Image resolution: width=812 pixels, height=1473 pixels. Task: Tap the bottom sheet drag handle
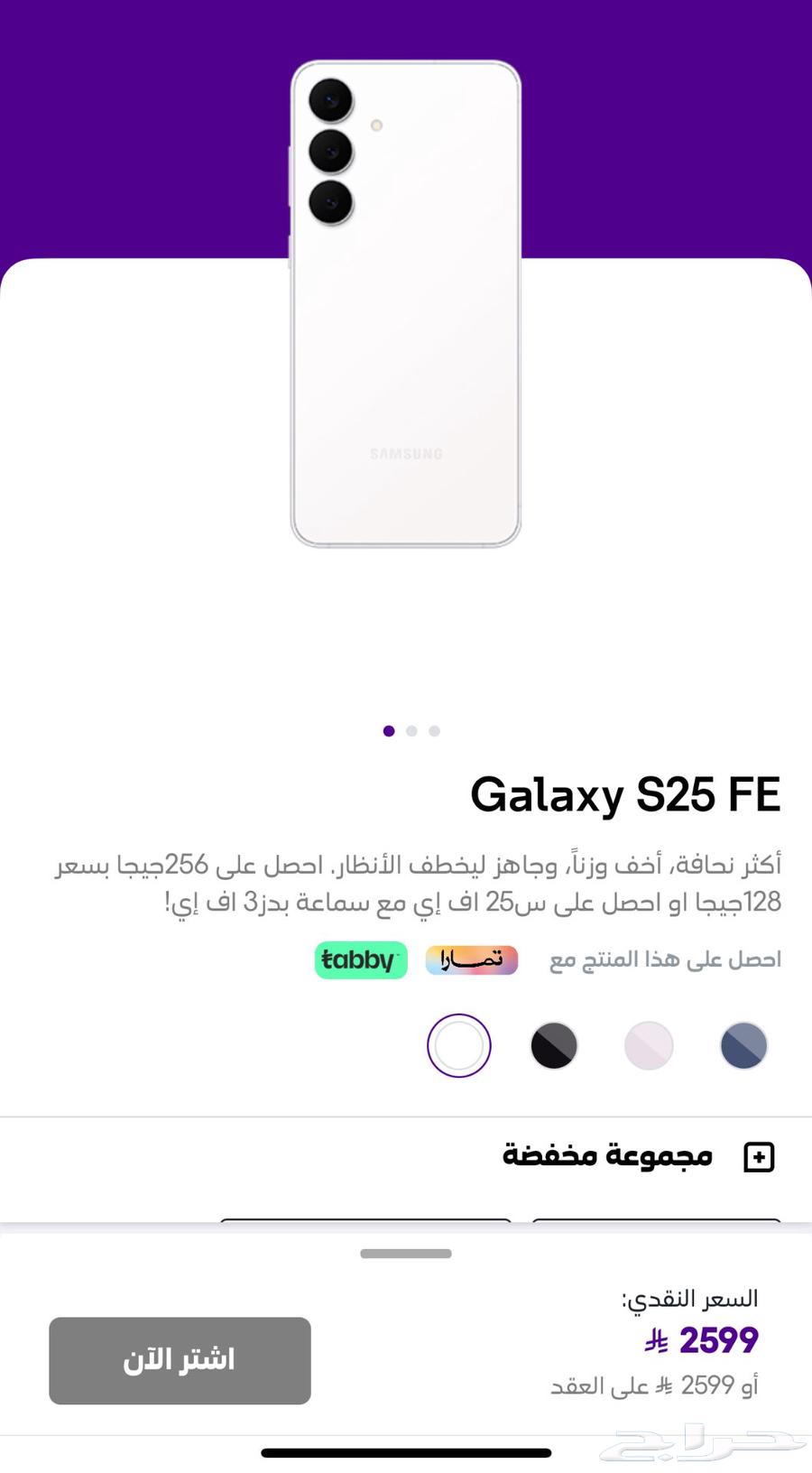coord(405,1254)
